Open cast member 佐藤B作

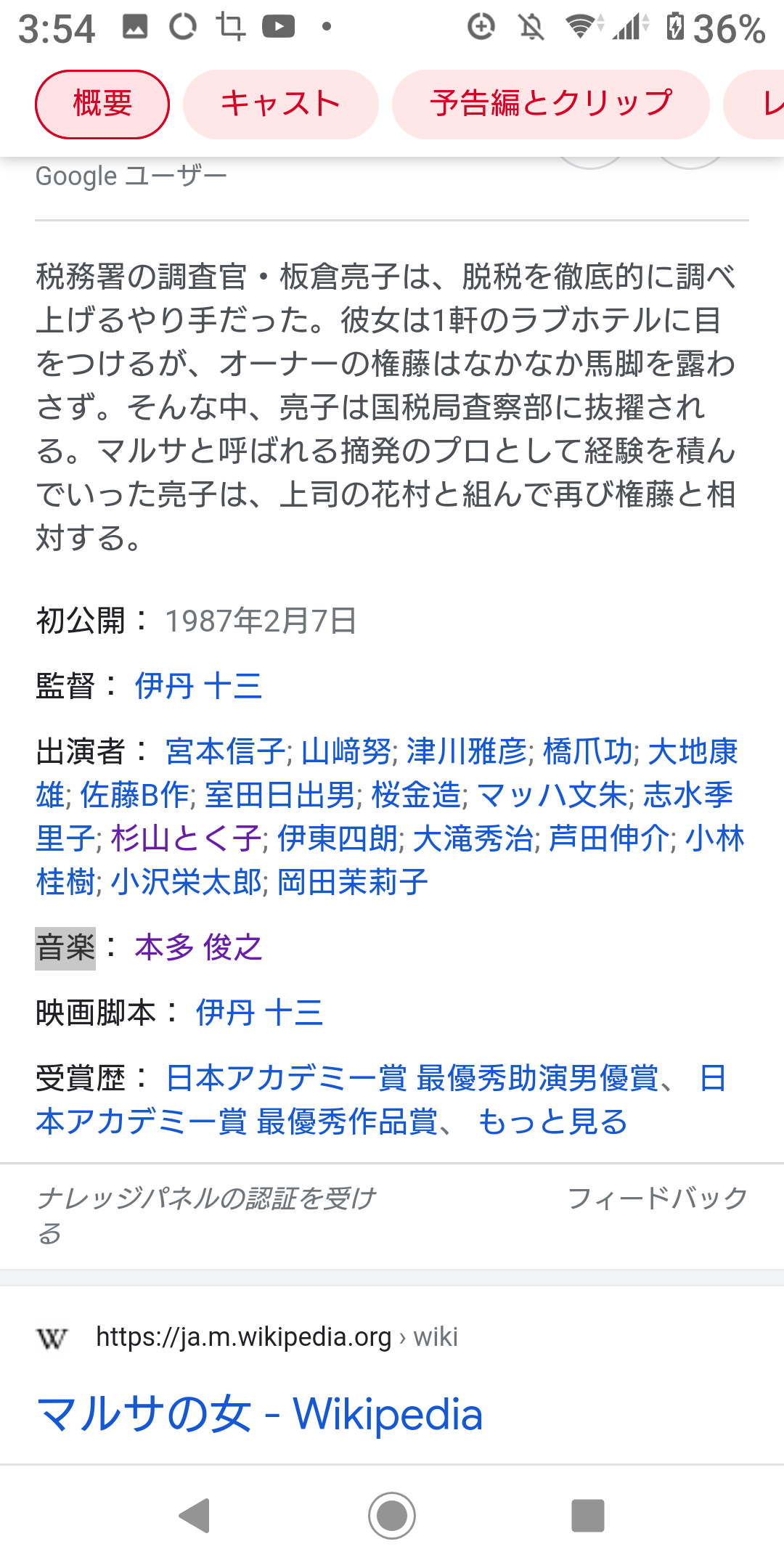[x=135, y=795]
